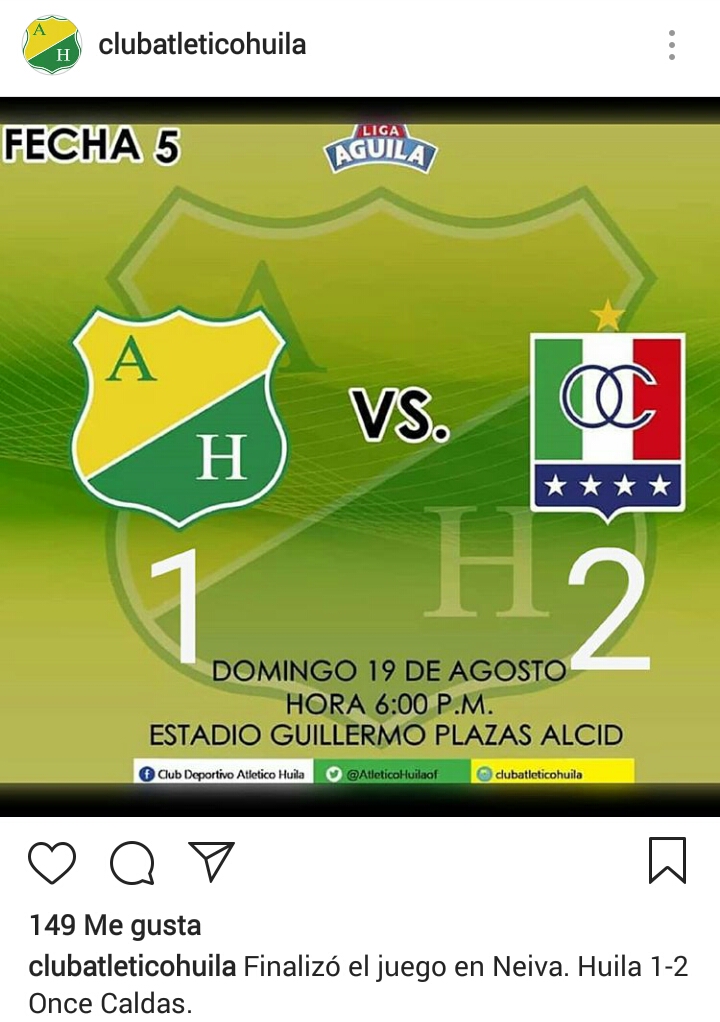720x1022 pixels.
Task: Open the post overflow menu
Action: tap(672, 45)
